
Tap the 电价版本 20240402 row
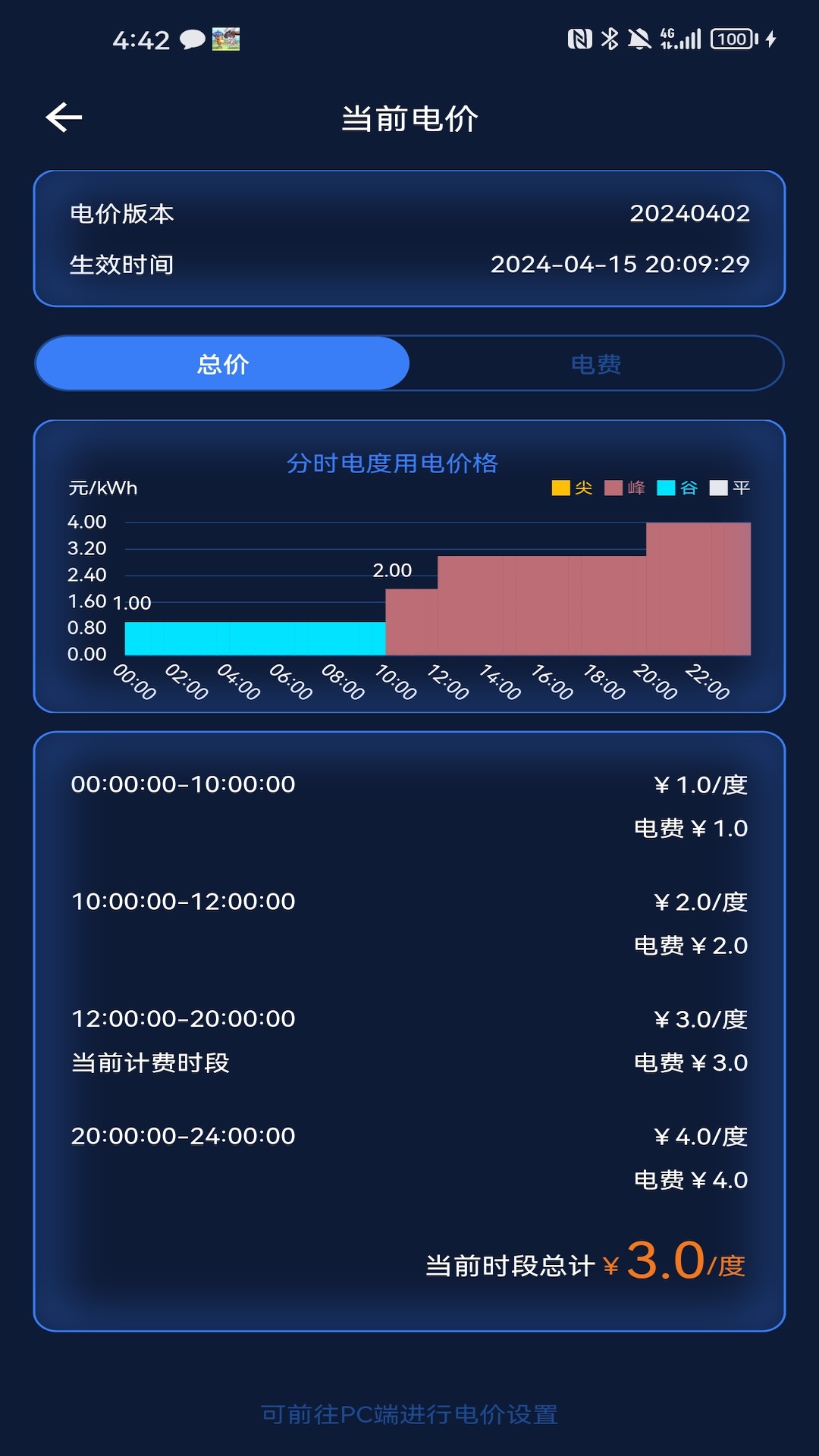(409, 214)
